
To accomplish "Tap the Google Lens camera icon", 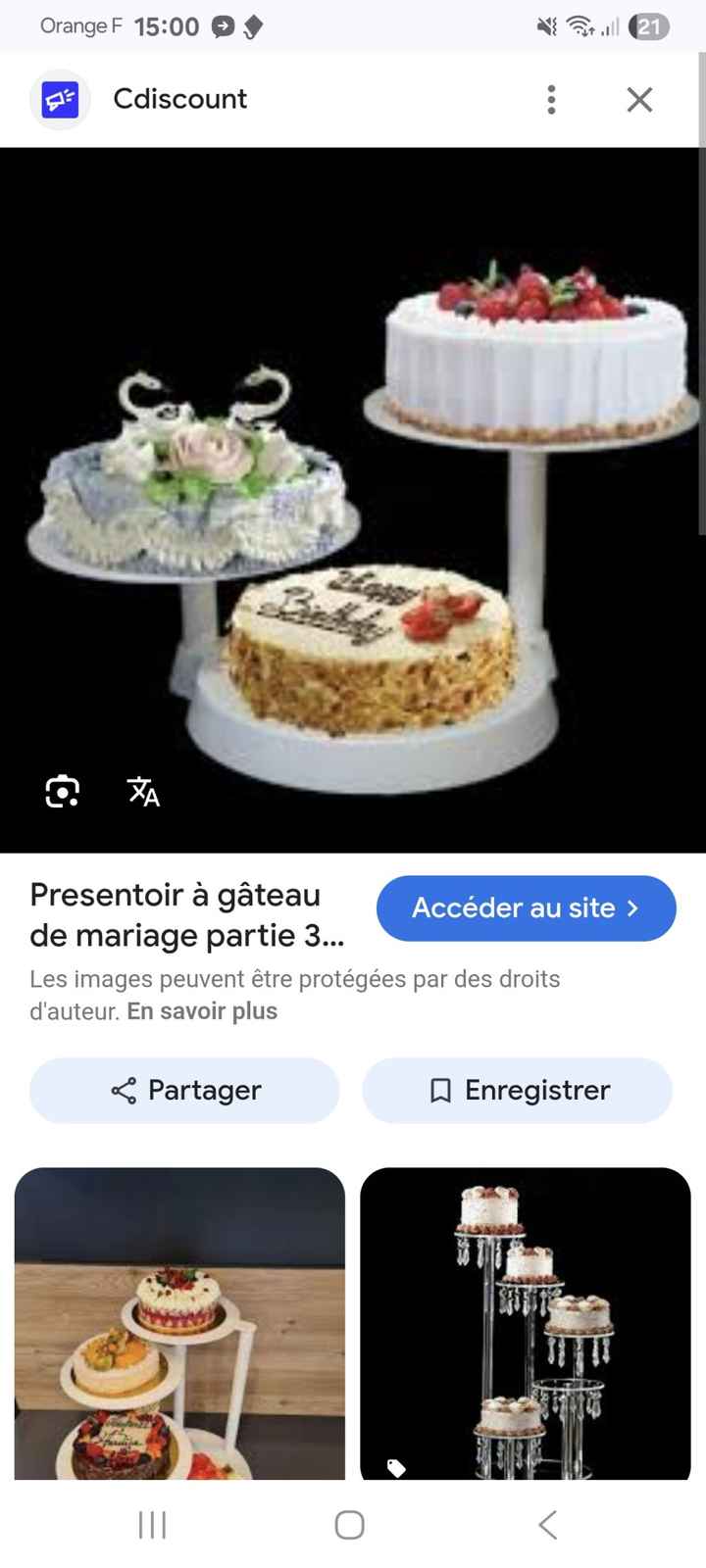I will (62, 792).
